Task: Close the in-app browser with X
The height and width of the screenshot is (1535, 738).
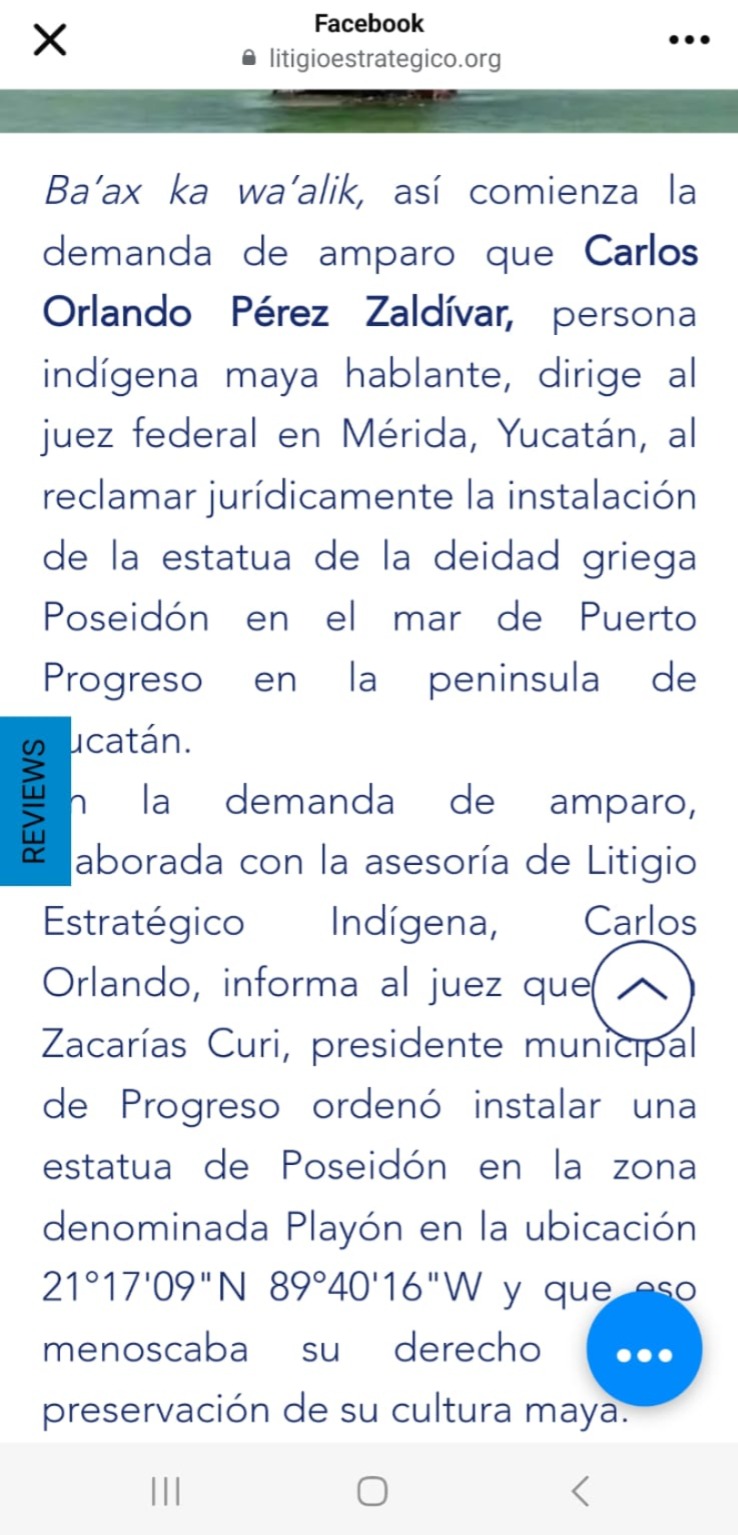Action: 50,41
